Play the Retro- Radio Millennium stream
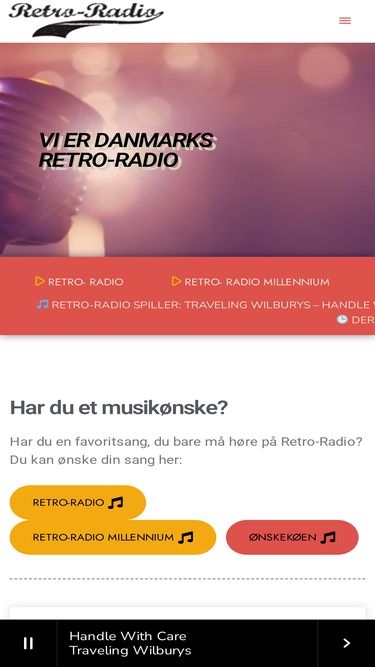This screenshot has width=375, height=667. pos(250,282)
